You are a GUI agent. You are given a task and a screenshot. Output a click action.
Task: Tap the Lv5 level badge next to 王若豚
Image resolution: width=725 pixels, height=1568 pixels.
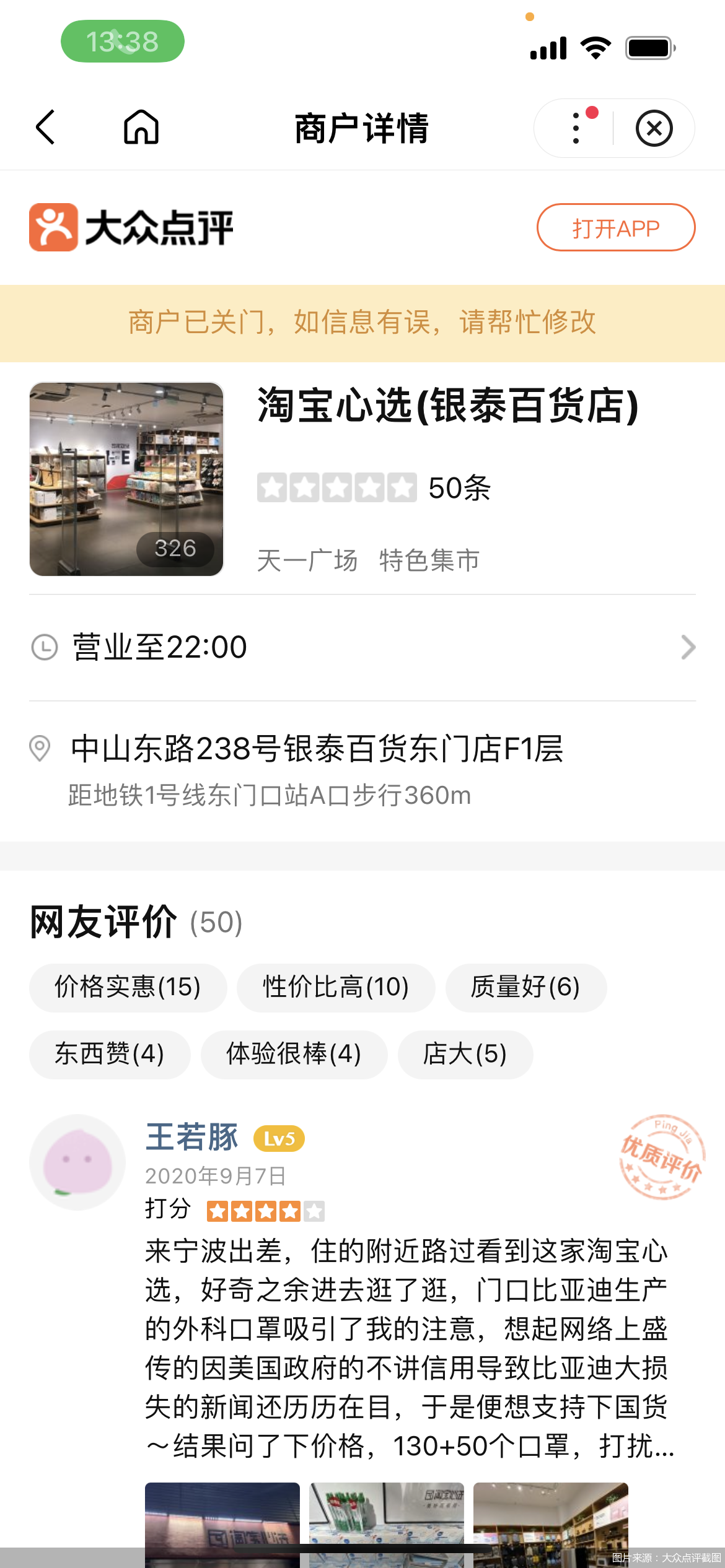tap(278, 1138)
